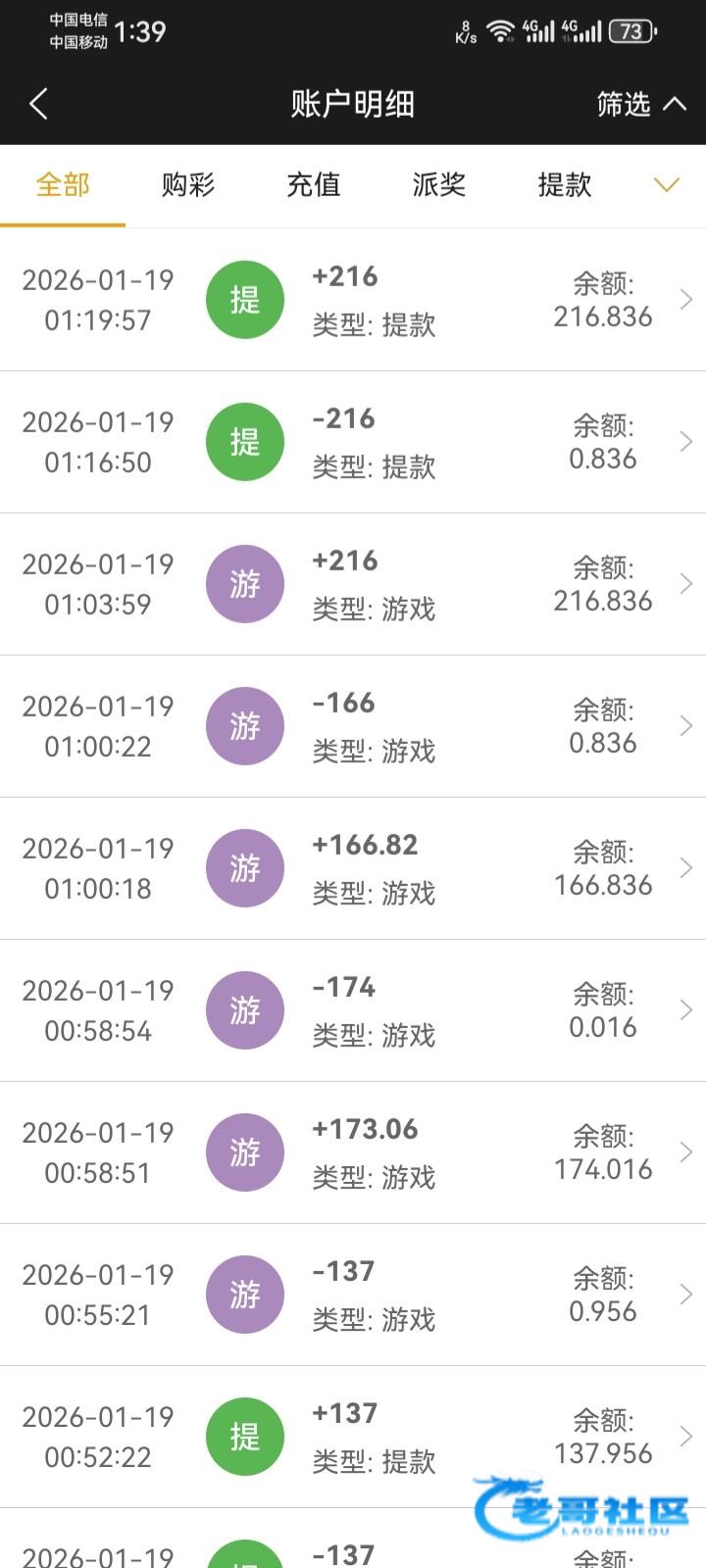Expand more category tabs arrow
The image size is (706, 1568).
[x=667, y=185]
